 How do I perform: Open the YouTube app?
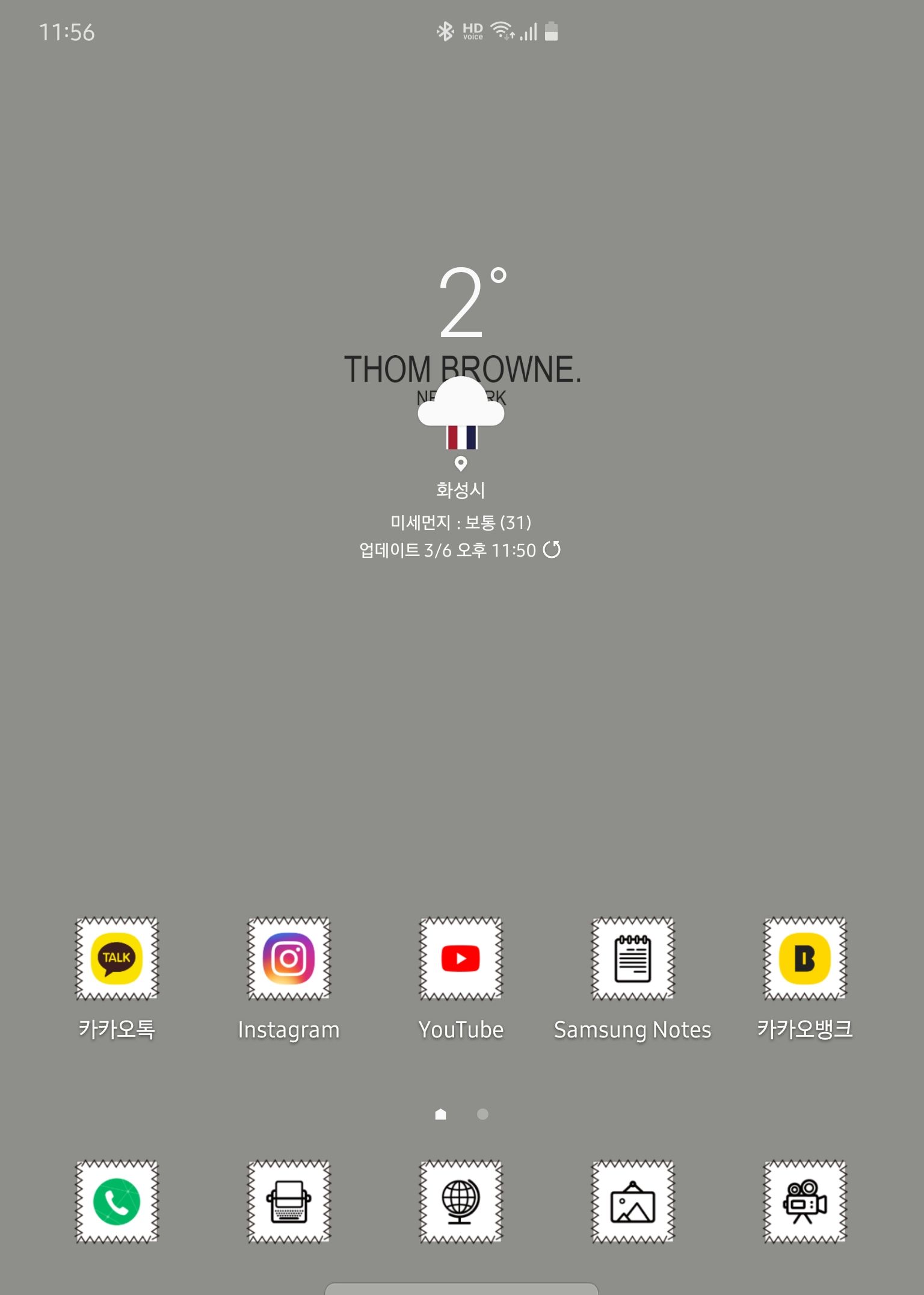(461, 959)
